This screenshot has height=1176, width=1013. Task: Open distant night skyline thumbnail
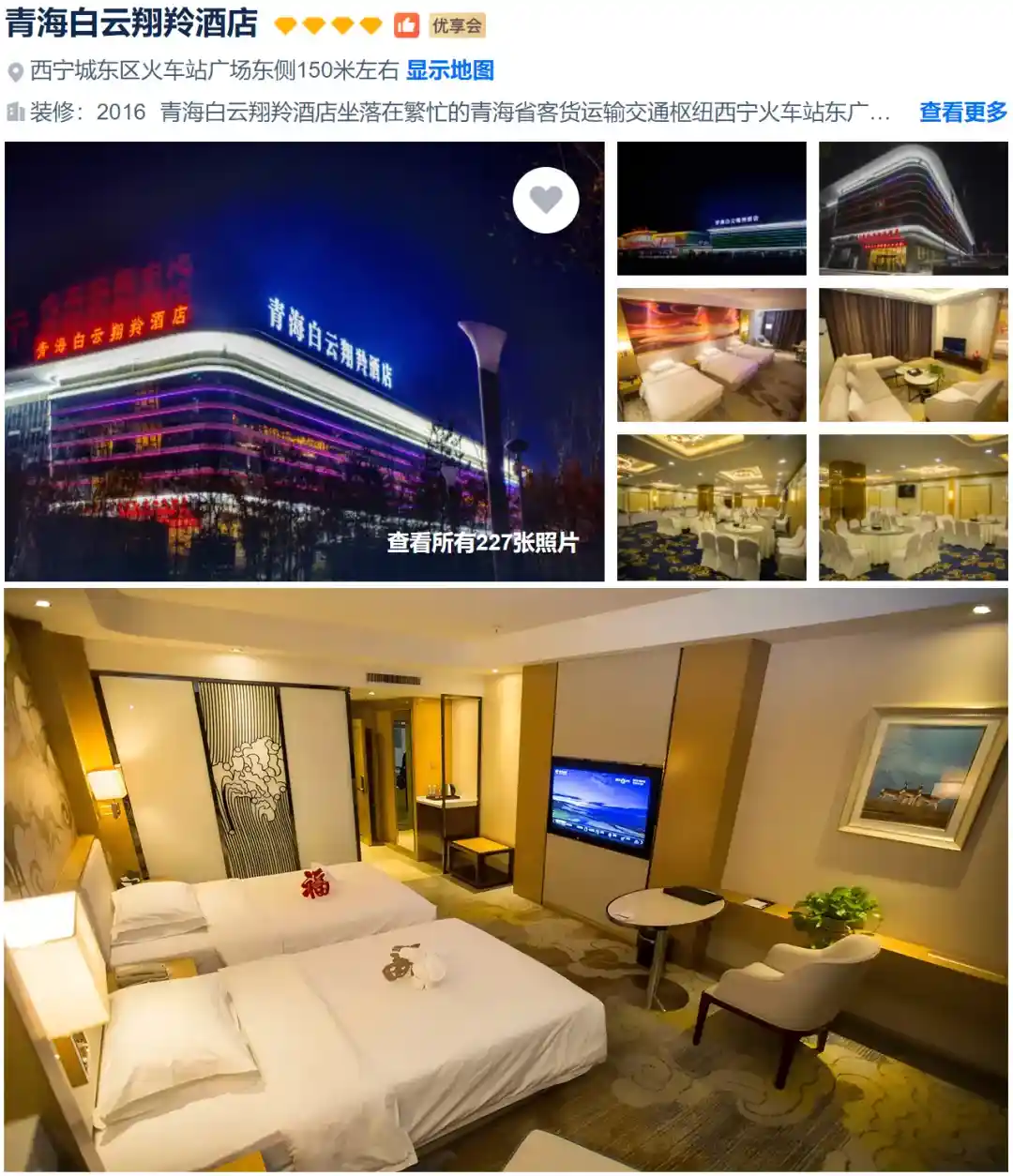coord(711,208)
